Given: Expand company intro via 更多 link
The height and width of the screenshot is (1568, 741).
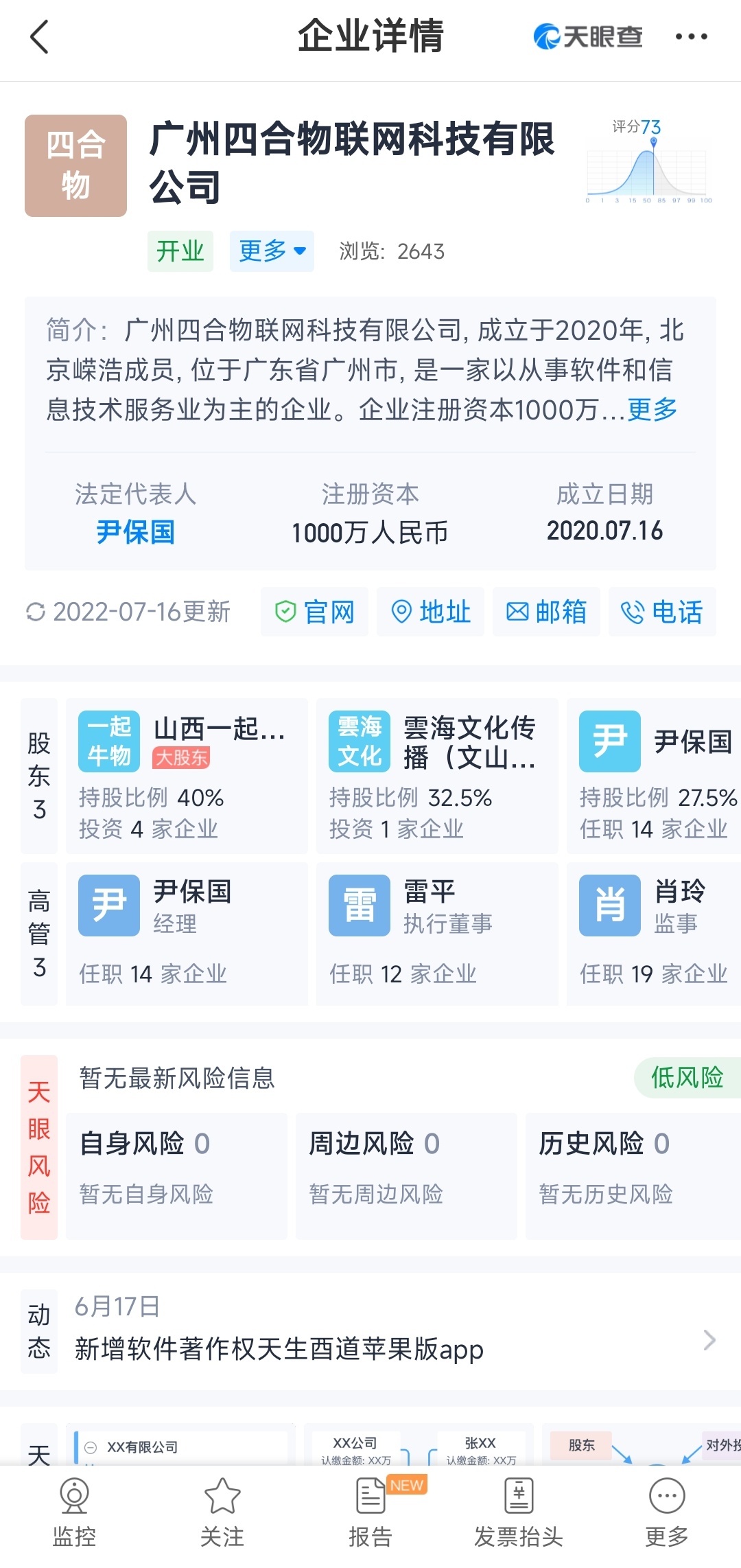Looking at the screenshot, I should [652, 410].
